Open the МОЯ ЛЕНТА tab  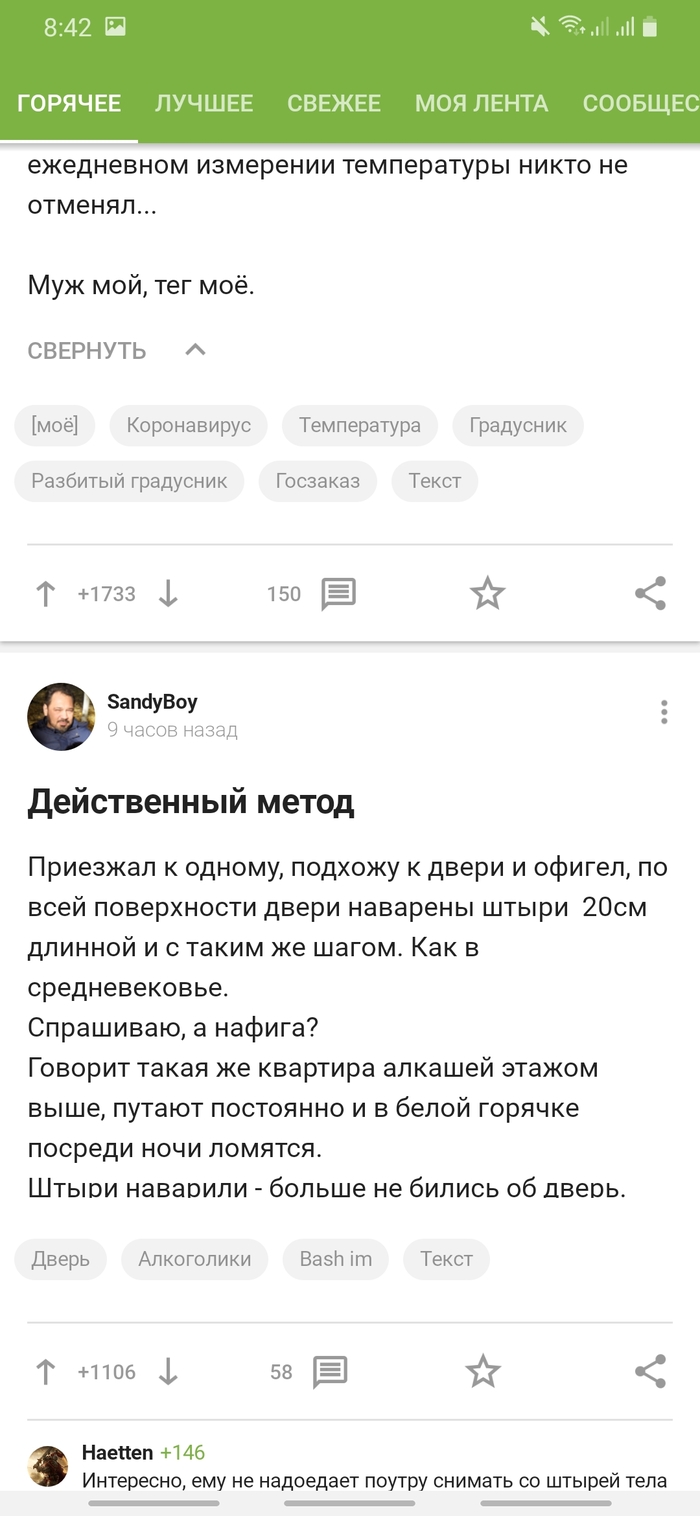481,103
